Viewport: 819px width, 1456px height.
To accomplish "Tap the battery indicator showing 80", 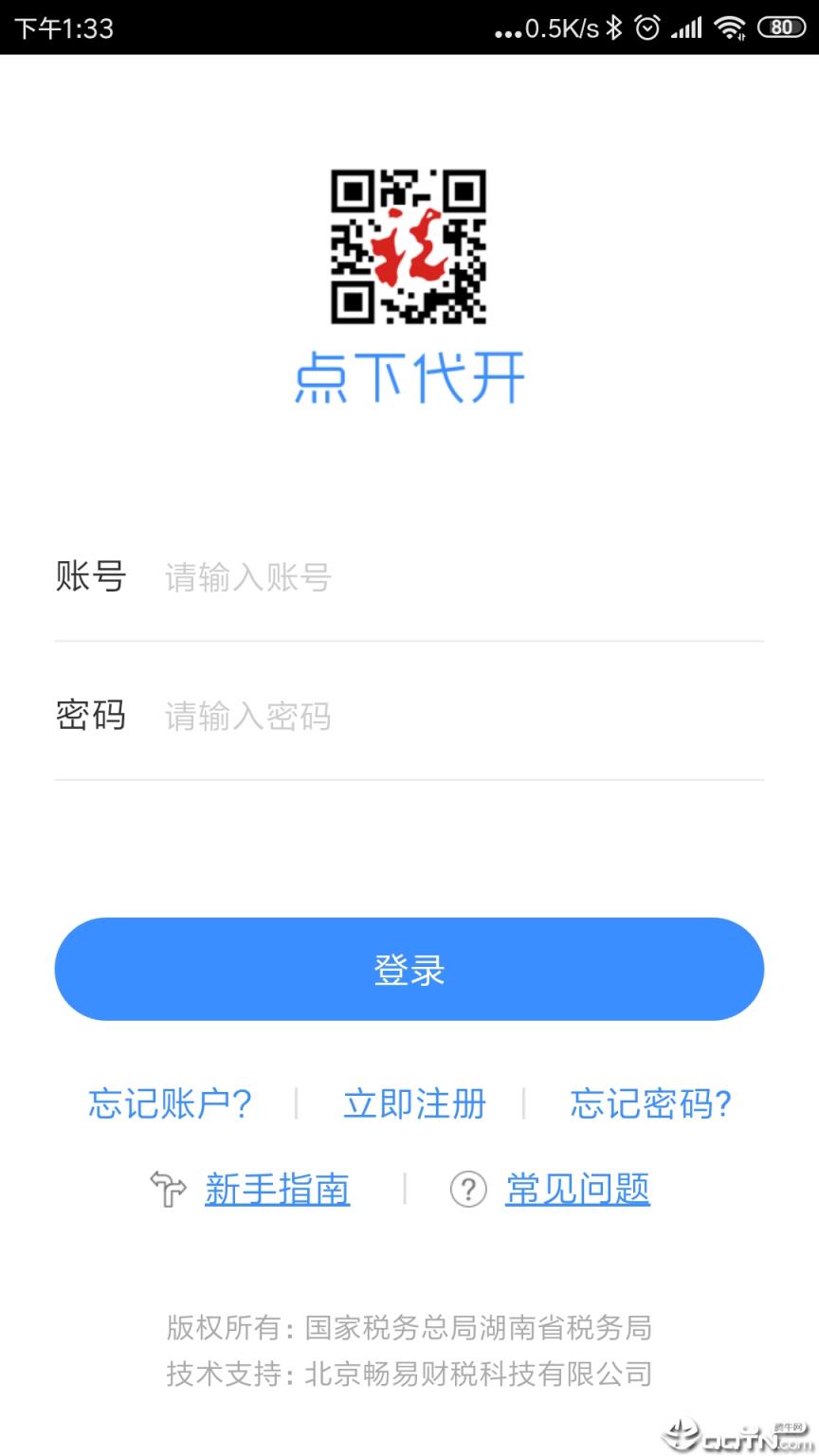I will [x=783, y=27].
